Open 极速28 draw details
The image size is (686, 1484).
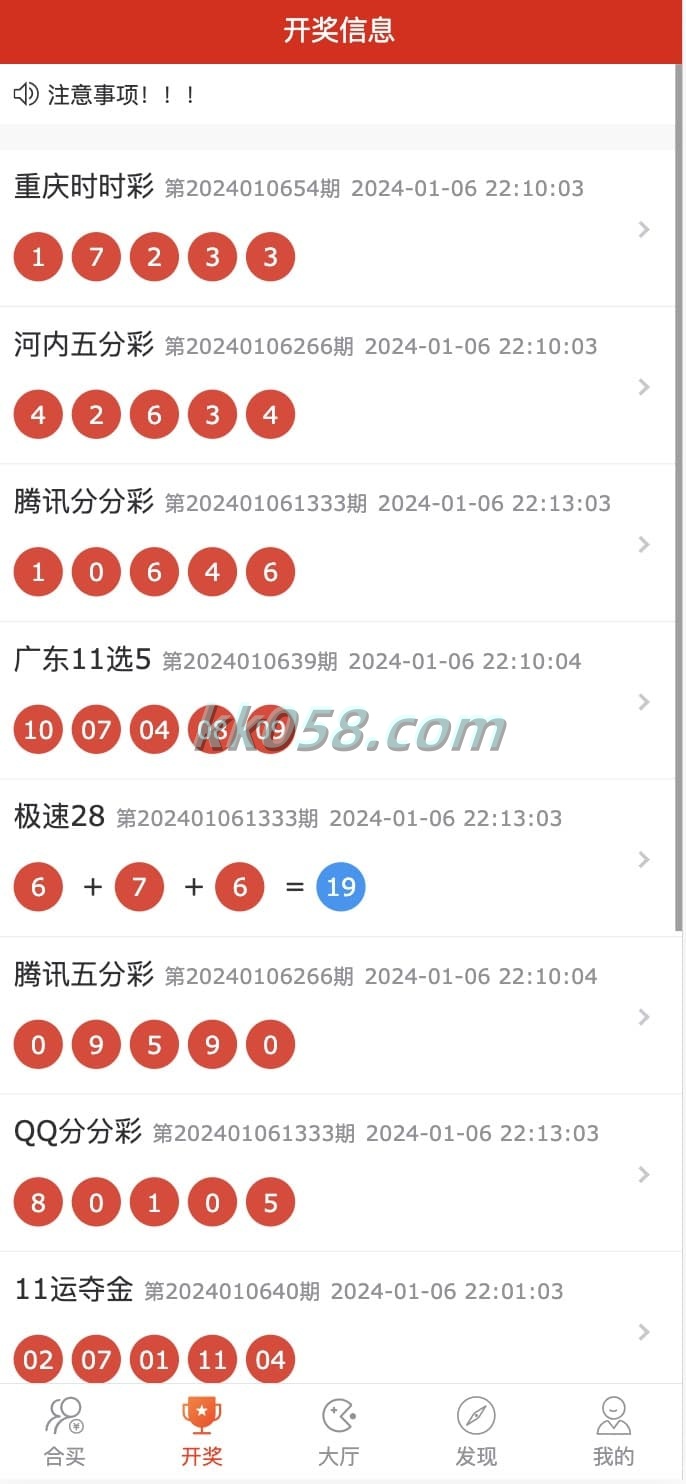coord(340,858)
